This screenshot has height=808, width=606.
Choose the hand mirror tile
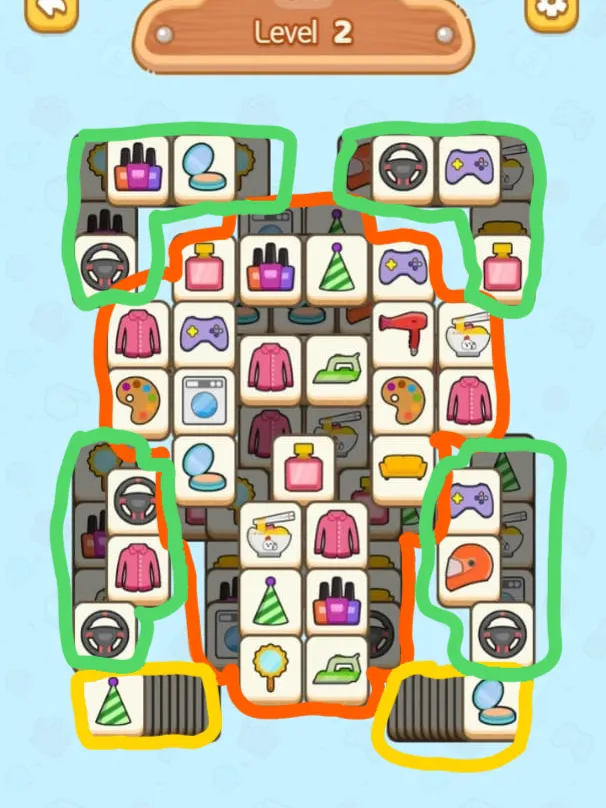(x=270, y=666)
